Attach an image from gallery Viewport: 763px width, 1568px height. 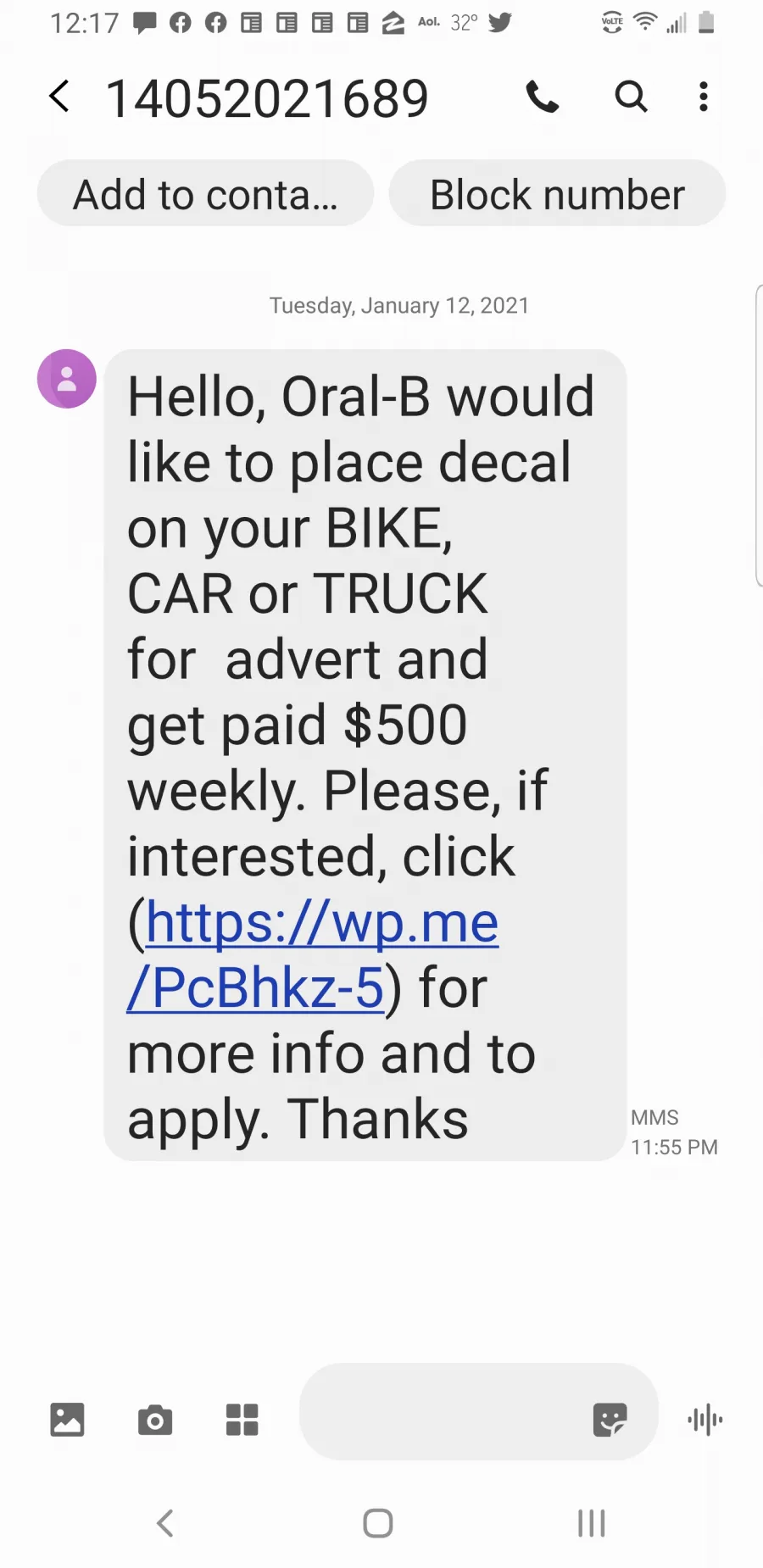pos(67,1420)
